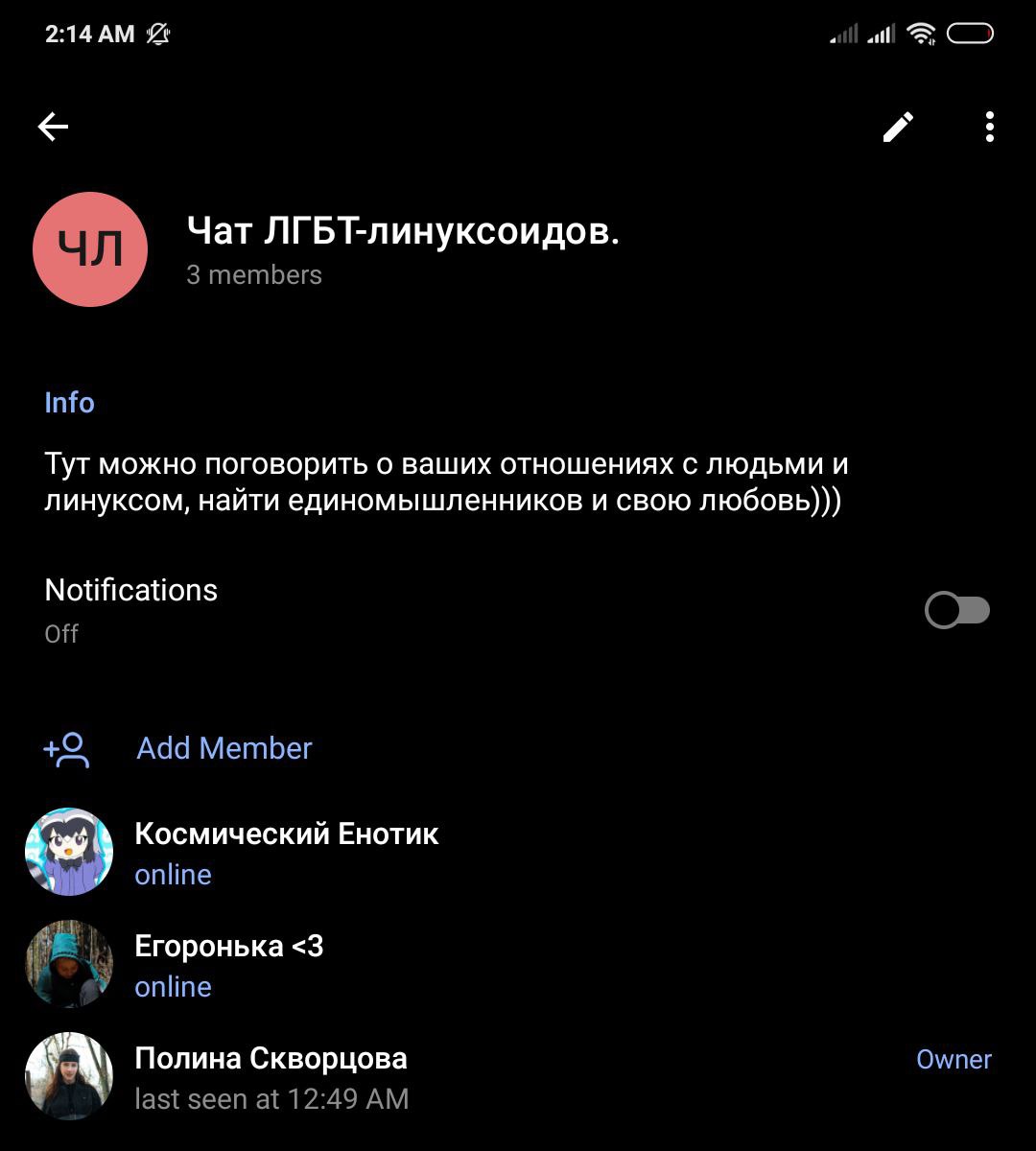The image size is (1036, 1151).
Task: Open the three-dot overflow menu
Action: tap(989, 127)
